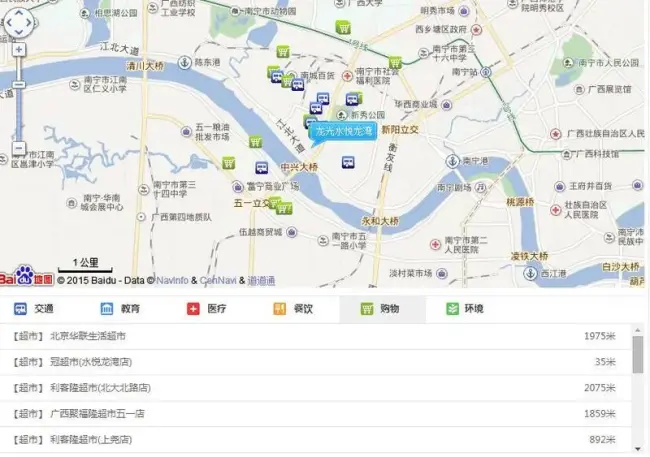Switch to the 餐饮 tab
Viewport: 650px width, 457px height.
pyautogui.click(x=292, y=309)
